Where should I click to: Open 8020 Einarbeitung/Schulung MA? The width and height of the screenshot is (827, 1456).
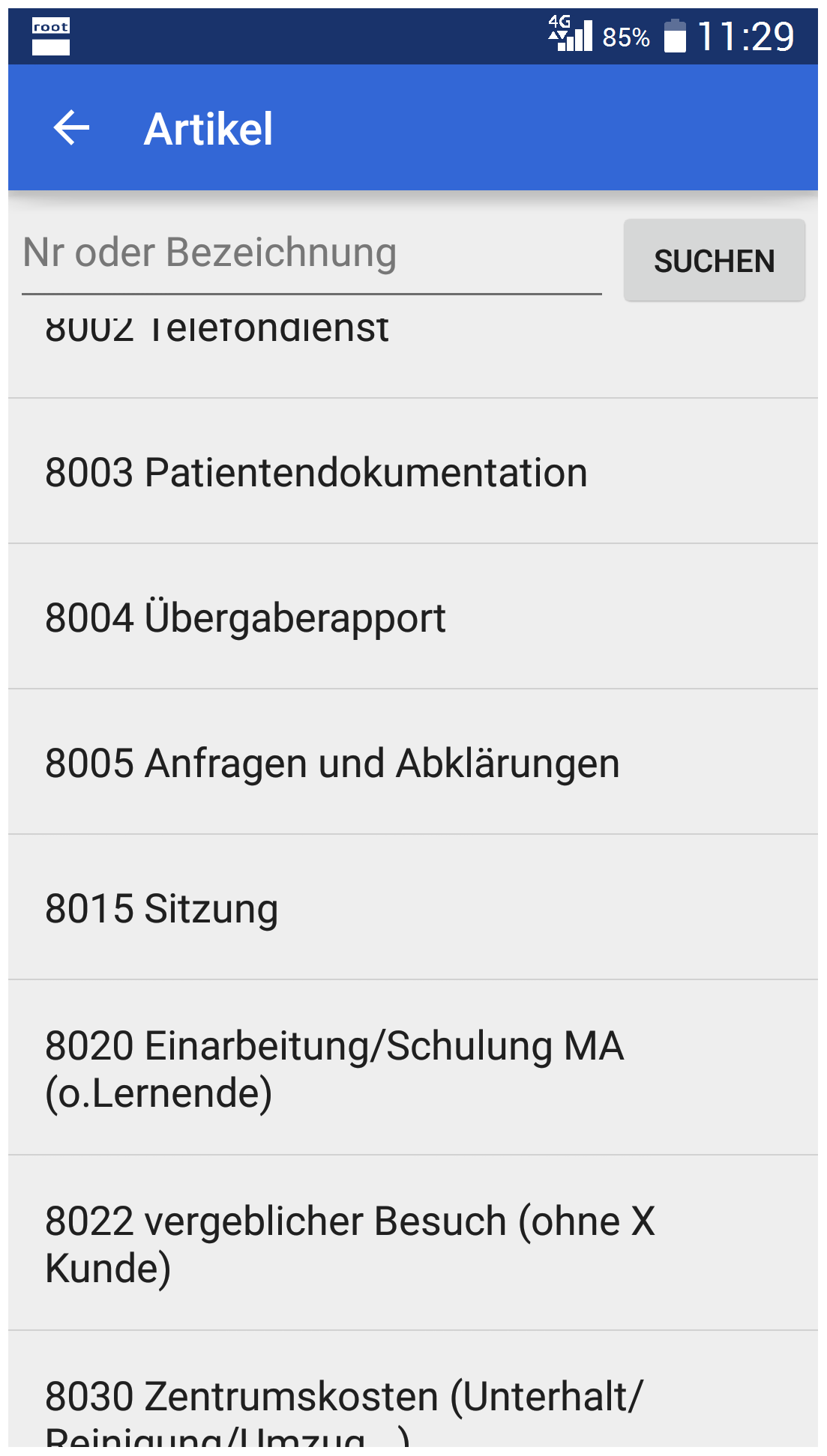(413, 1068)
